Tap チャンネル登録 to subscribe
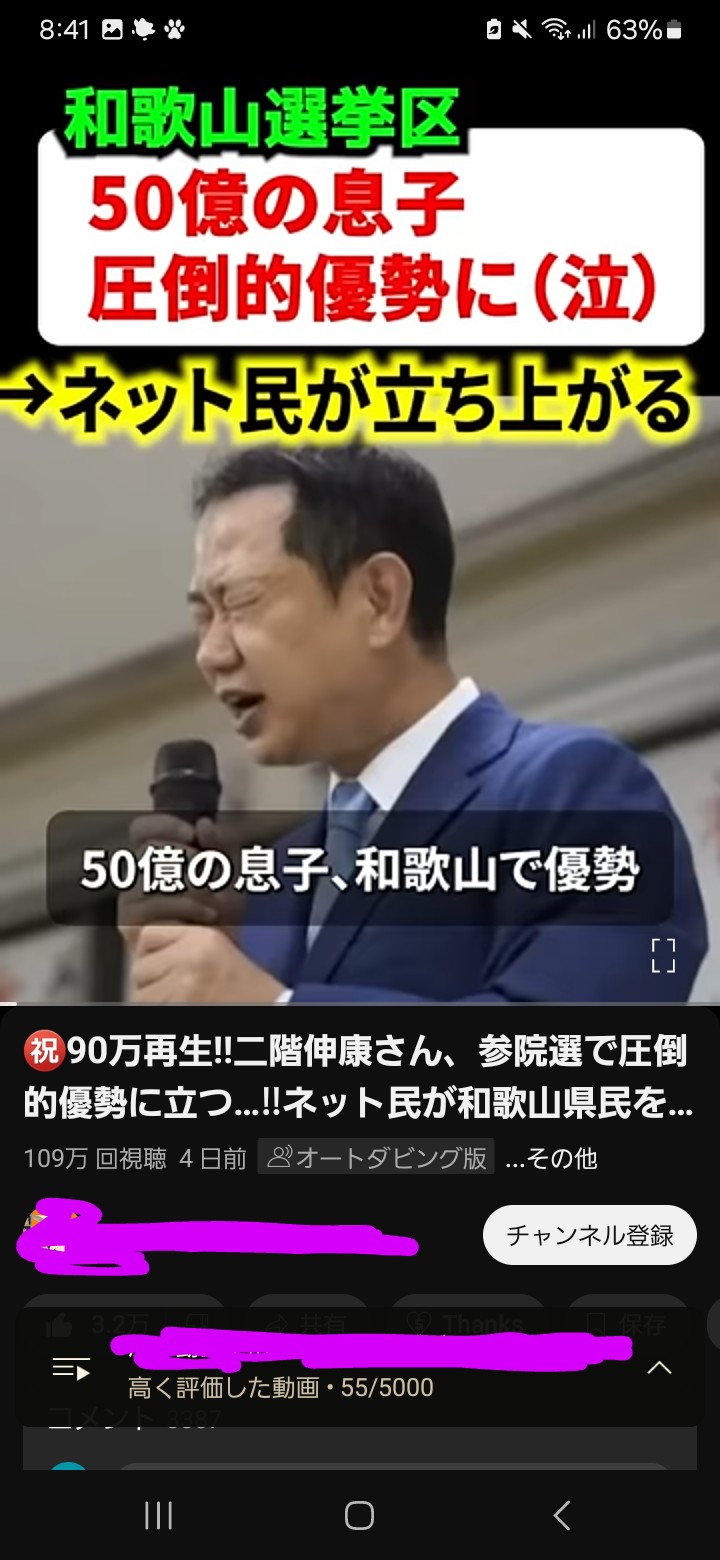 pyautogui.click(x=589, y=1235)
